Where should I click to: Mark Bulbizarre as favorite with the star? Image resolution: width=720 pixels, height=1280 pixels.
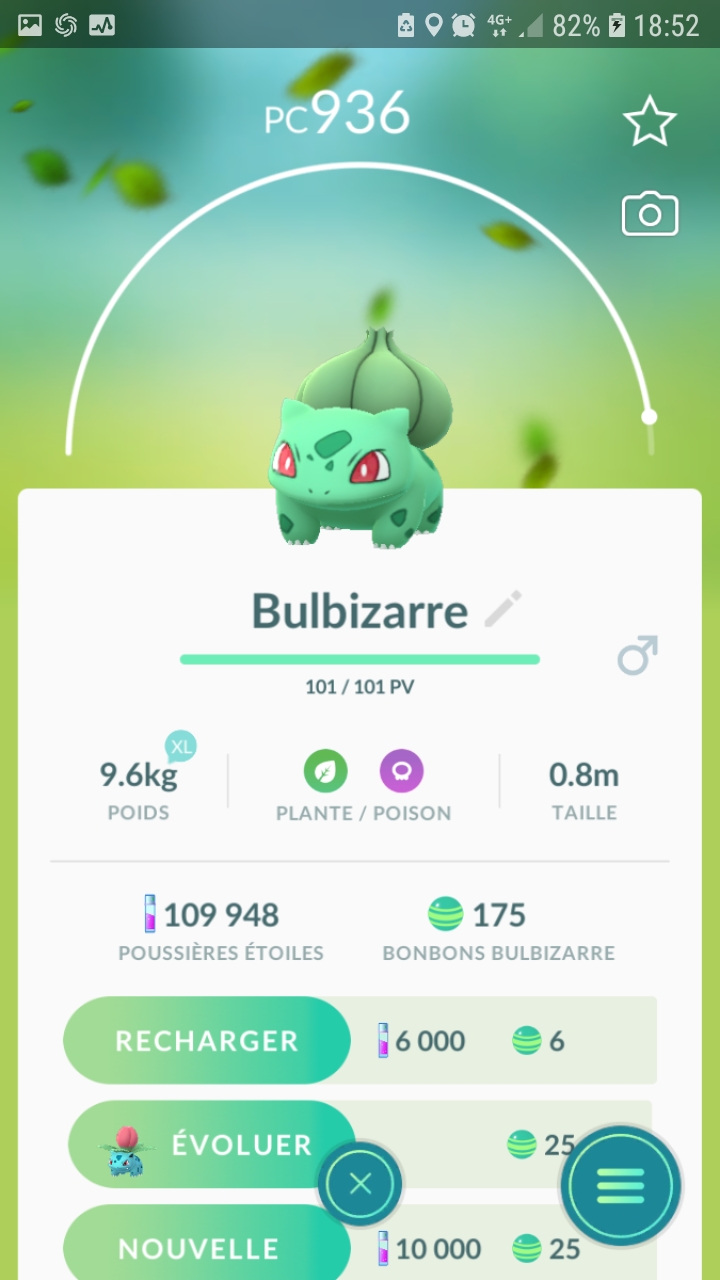(x=650, y=122)
